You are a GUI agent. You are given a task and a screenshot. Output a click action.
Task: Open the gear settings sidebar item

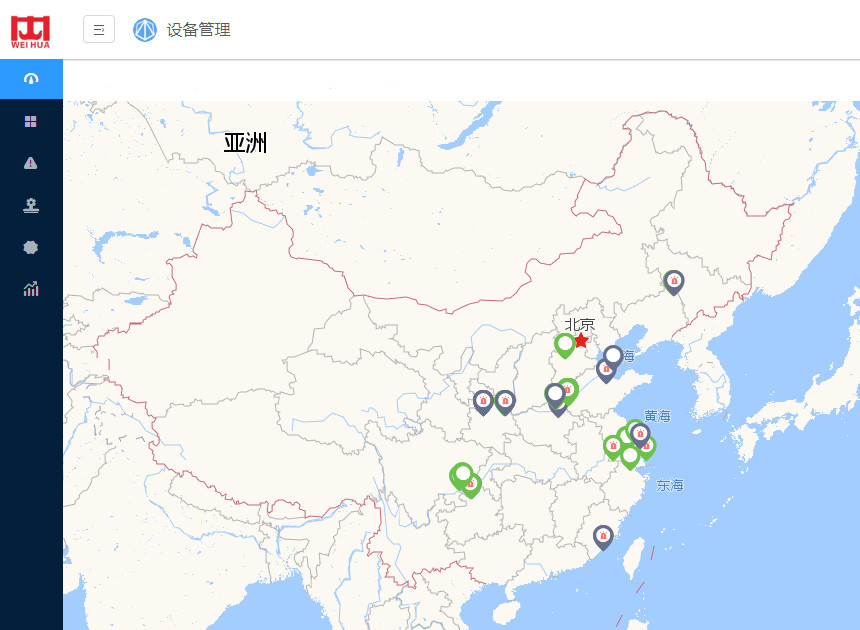31,247
